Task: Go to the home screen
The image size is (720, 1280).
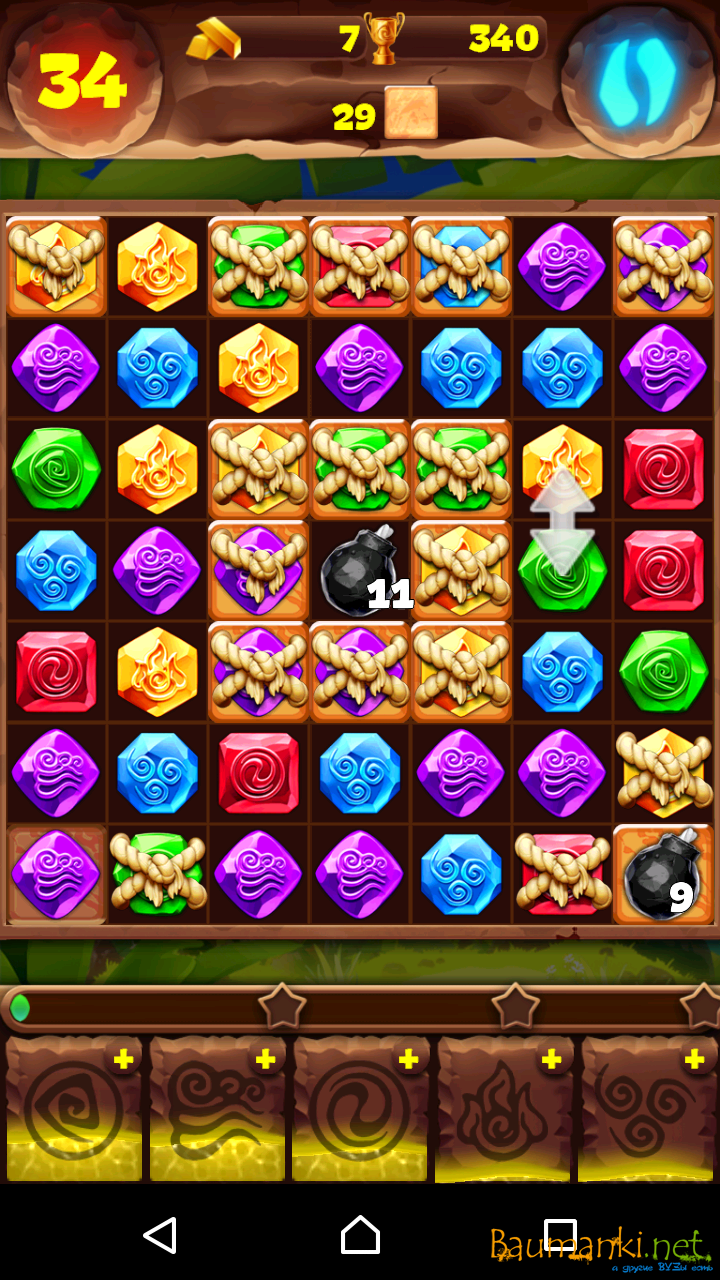Action: click(360, 1235)
